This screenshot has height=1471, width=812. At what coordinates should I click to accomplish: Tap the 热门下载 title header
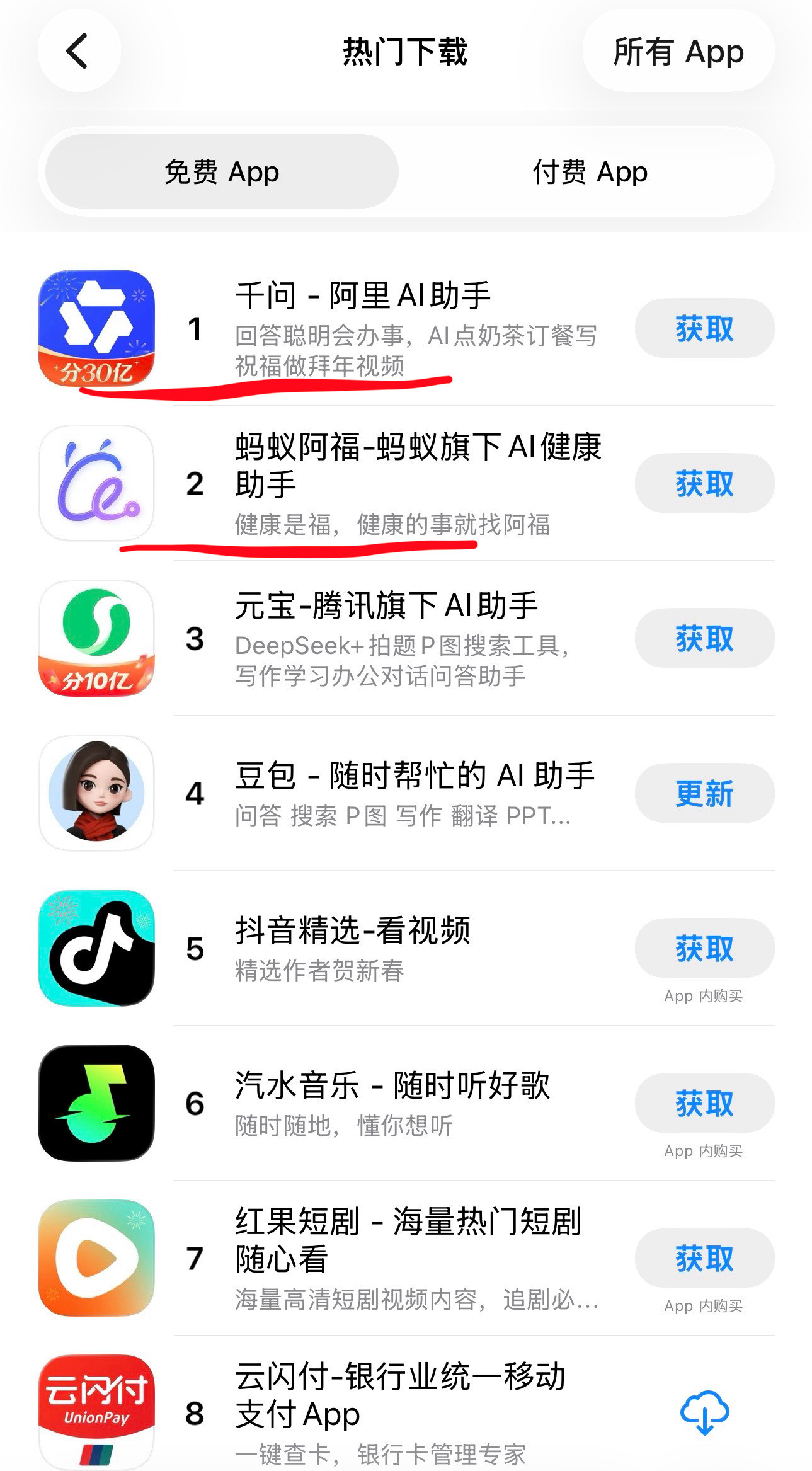tap(406, 52)
